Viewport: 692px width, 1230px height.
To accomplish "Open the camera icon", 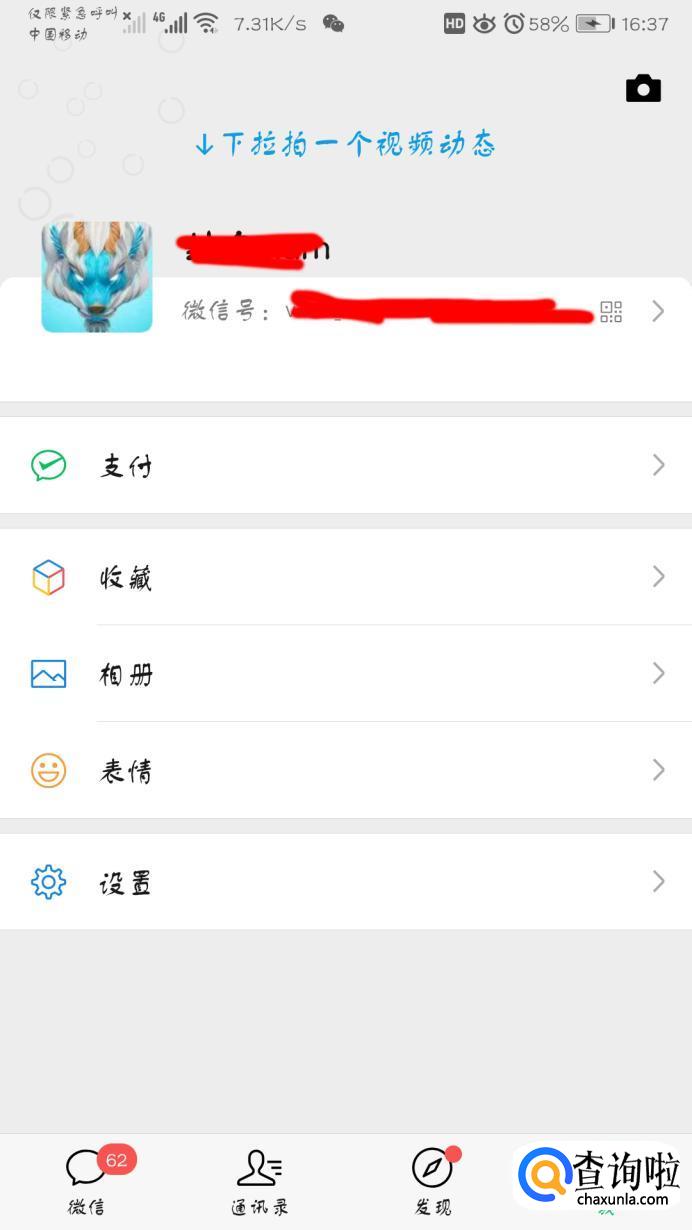I will 643,89.
